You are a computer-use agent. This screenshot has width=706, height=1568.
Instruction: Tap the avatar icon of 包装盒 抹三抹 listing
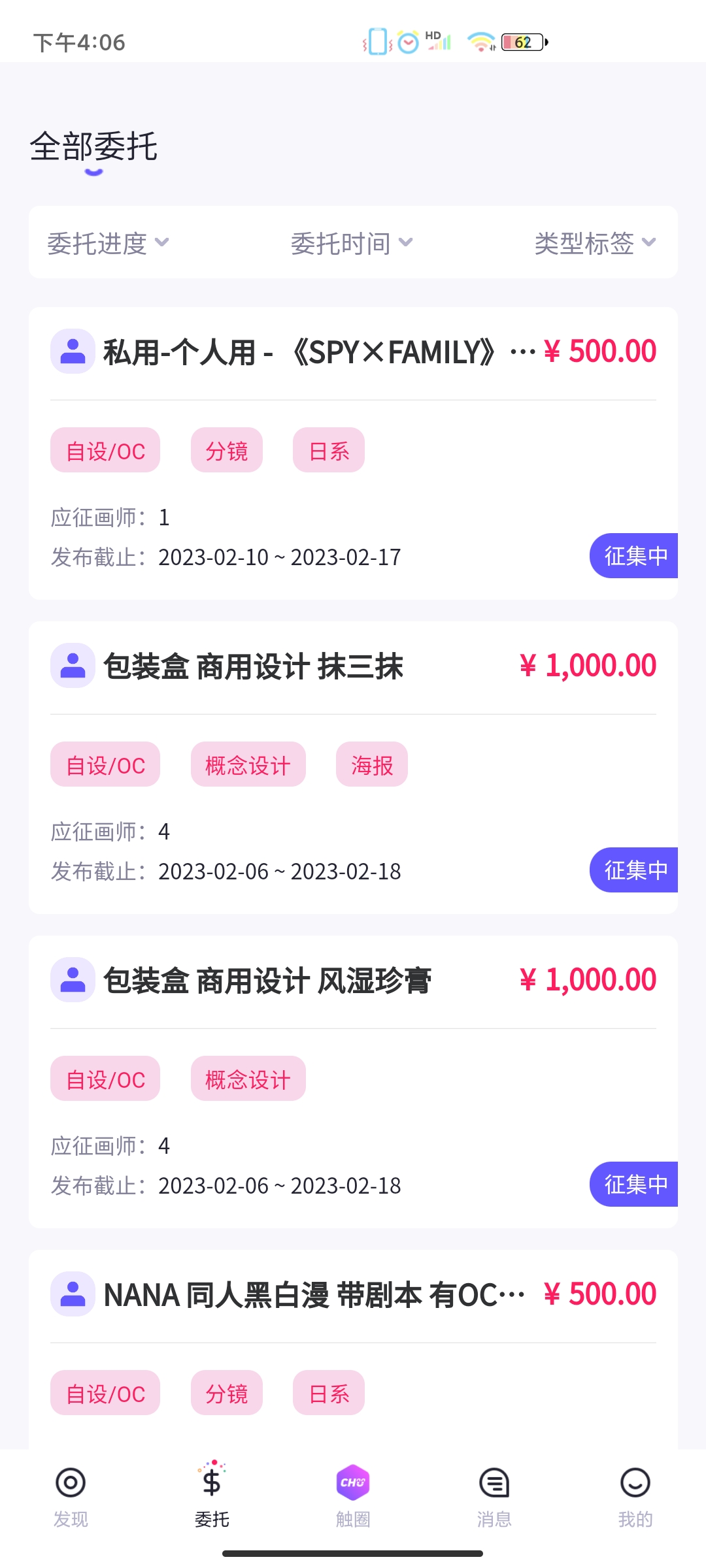[x=73, y=666]
